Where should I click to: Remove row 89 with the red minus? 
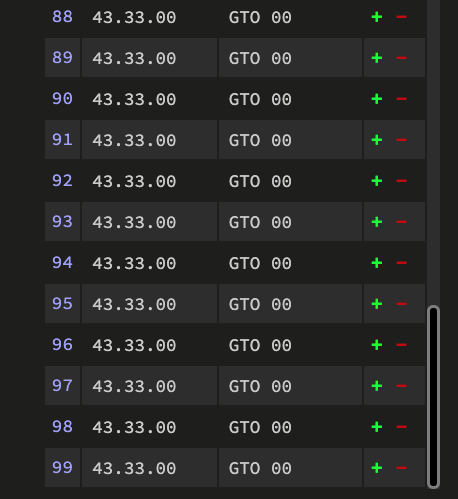pyautogui.click(x=401, y=58)
